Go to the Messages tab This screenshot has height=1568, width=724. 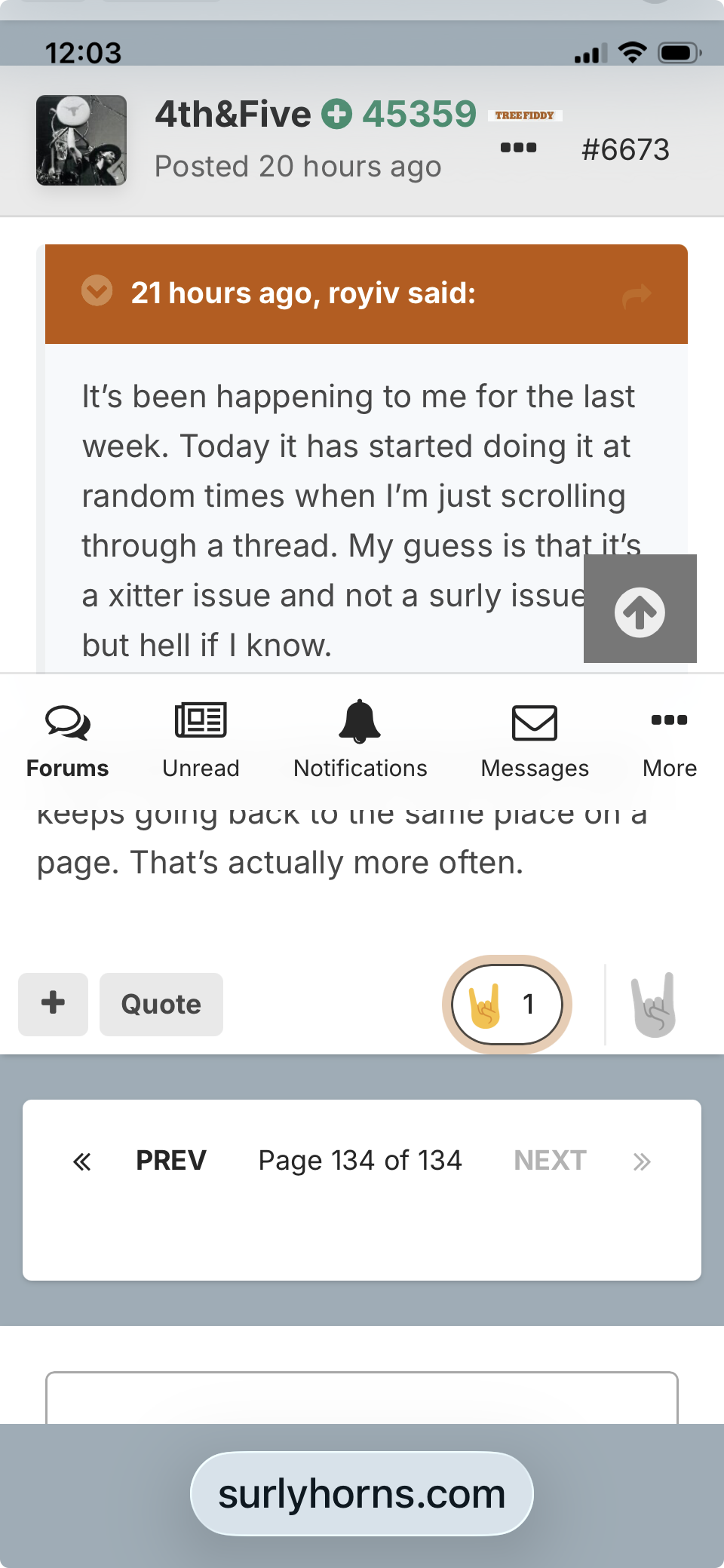pyautogui.click(x=535, y=741)
